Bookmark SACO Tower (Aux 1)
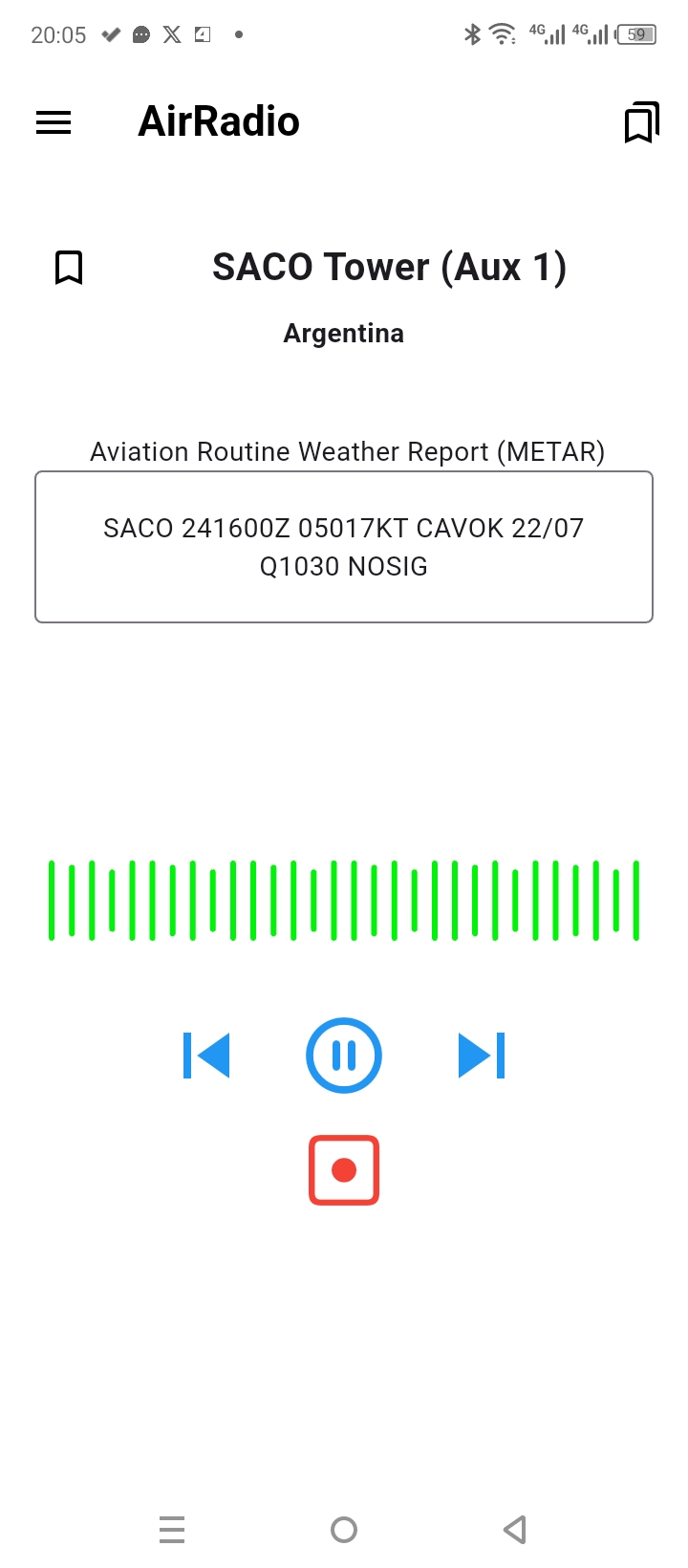 click(69, 268)
